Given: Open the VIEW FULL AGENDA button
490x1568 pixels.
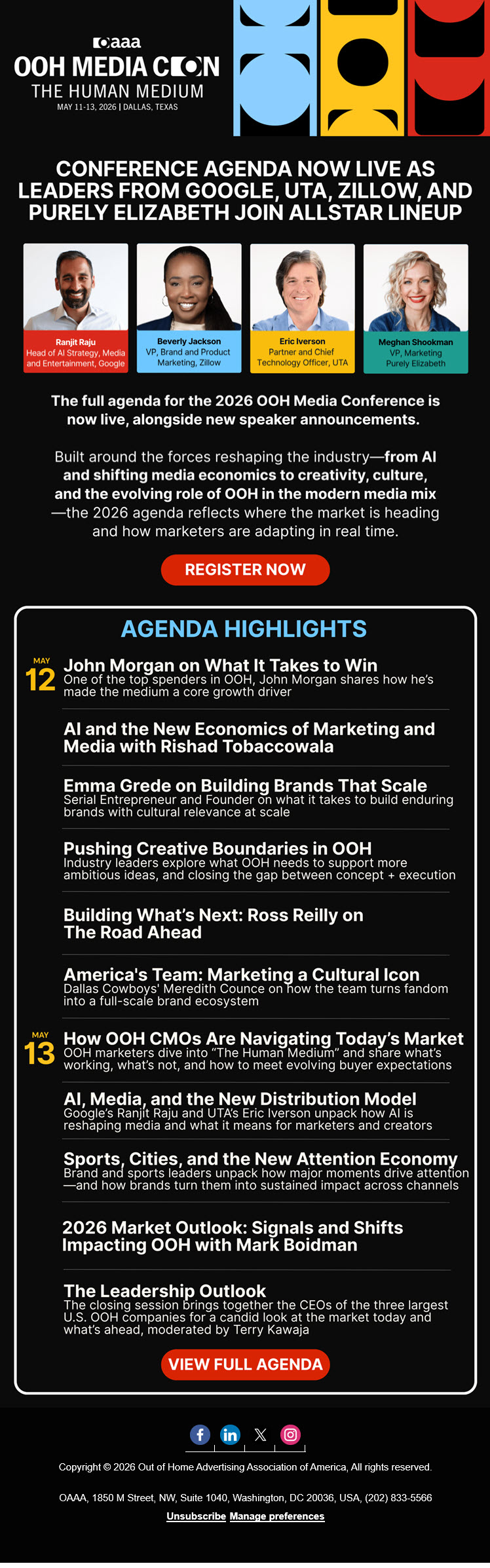Looking at the screenshot, I should pos(245,1364).
